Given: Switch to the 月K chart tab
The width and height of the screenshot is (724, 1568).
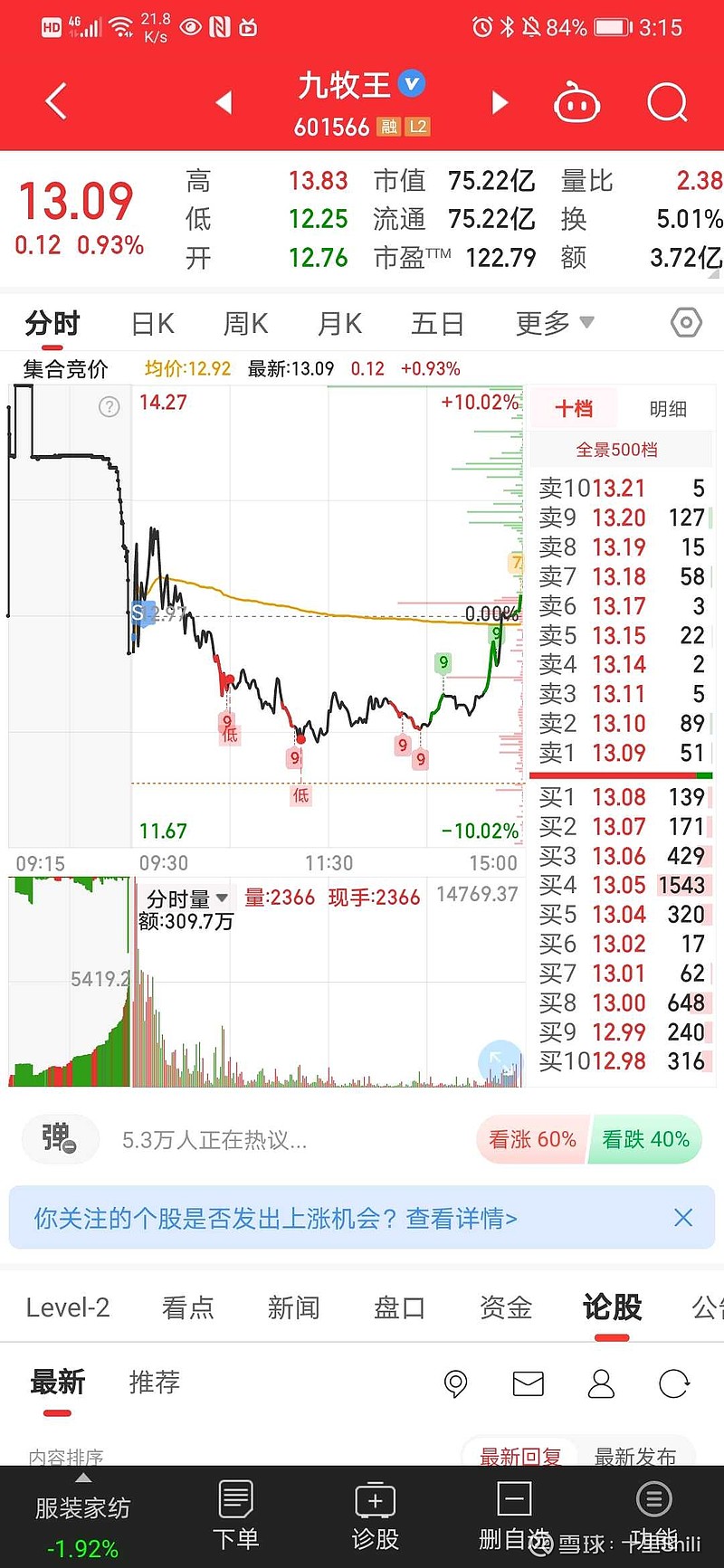Looking at the screenshot, I should pyautogui.click(x=339, y=323).
